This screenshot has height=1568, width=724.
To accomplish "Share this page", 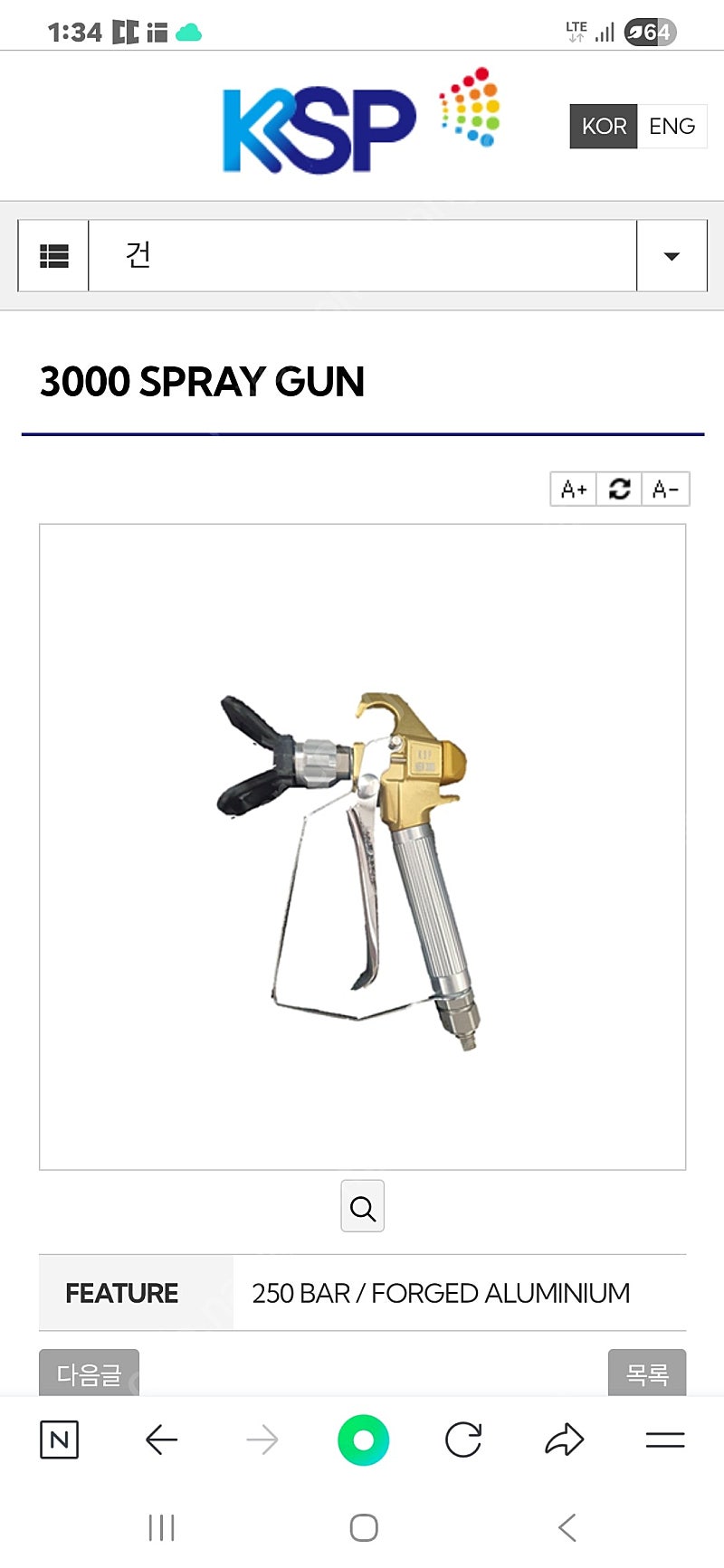I will pos(565,1440).
